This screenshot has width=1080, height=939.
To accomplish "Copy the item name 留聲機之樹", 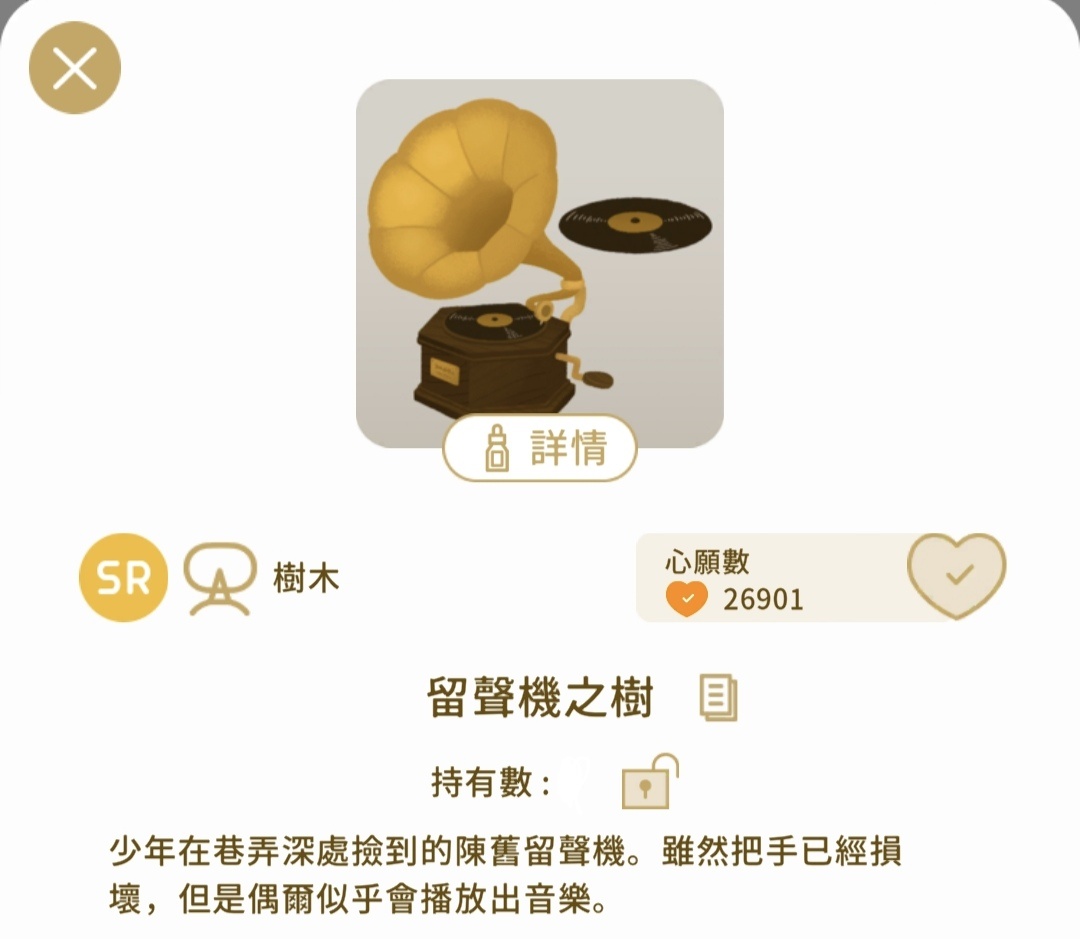I will 718,698.
